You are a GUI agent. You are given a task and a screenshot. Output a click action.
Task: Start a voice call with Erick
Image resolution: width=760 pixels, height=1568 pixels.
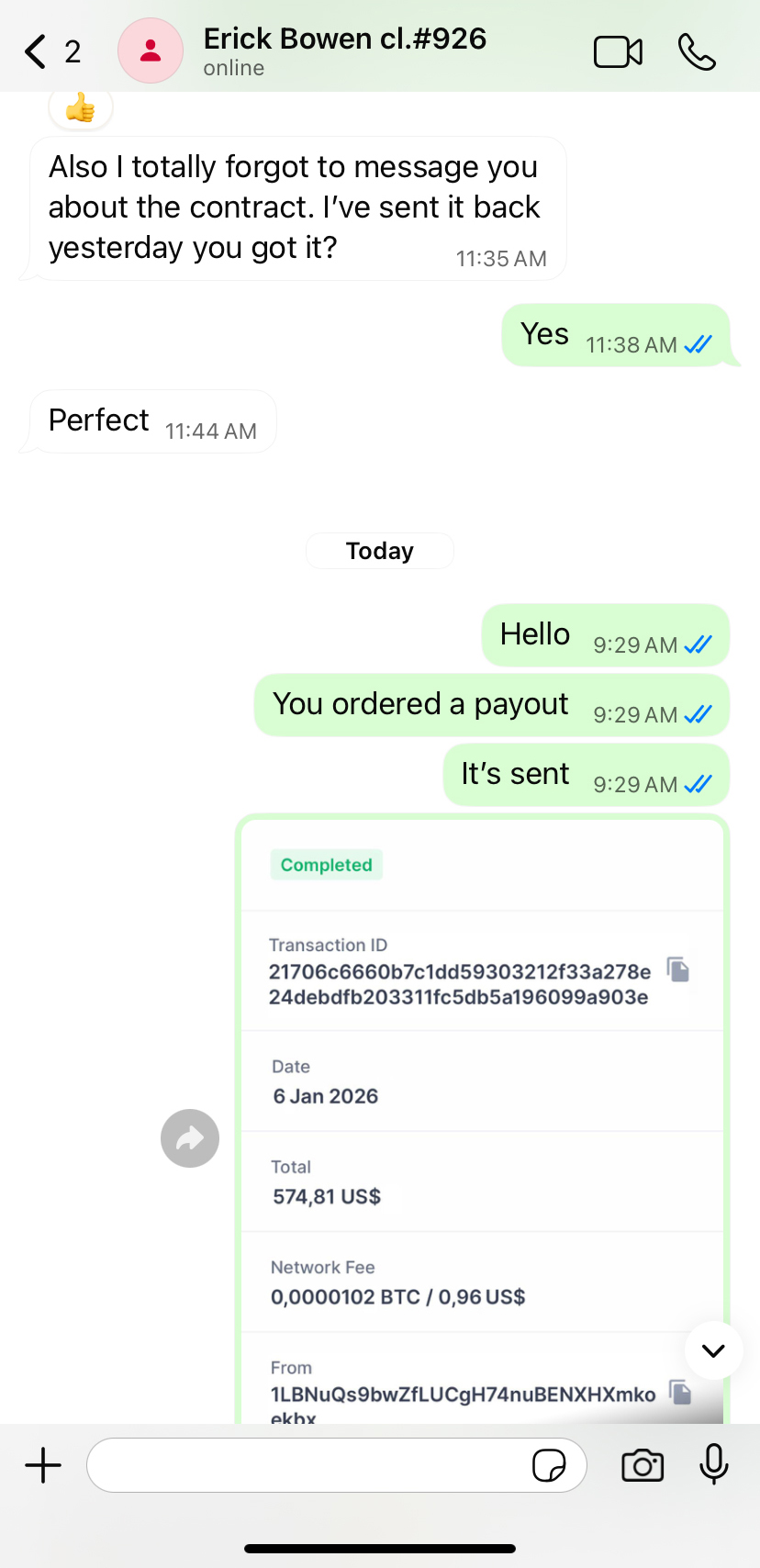[697, 52]
